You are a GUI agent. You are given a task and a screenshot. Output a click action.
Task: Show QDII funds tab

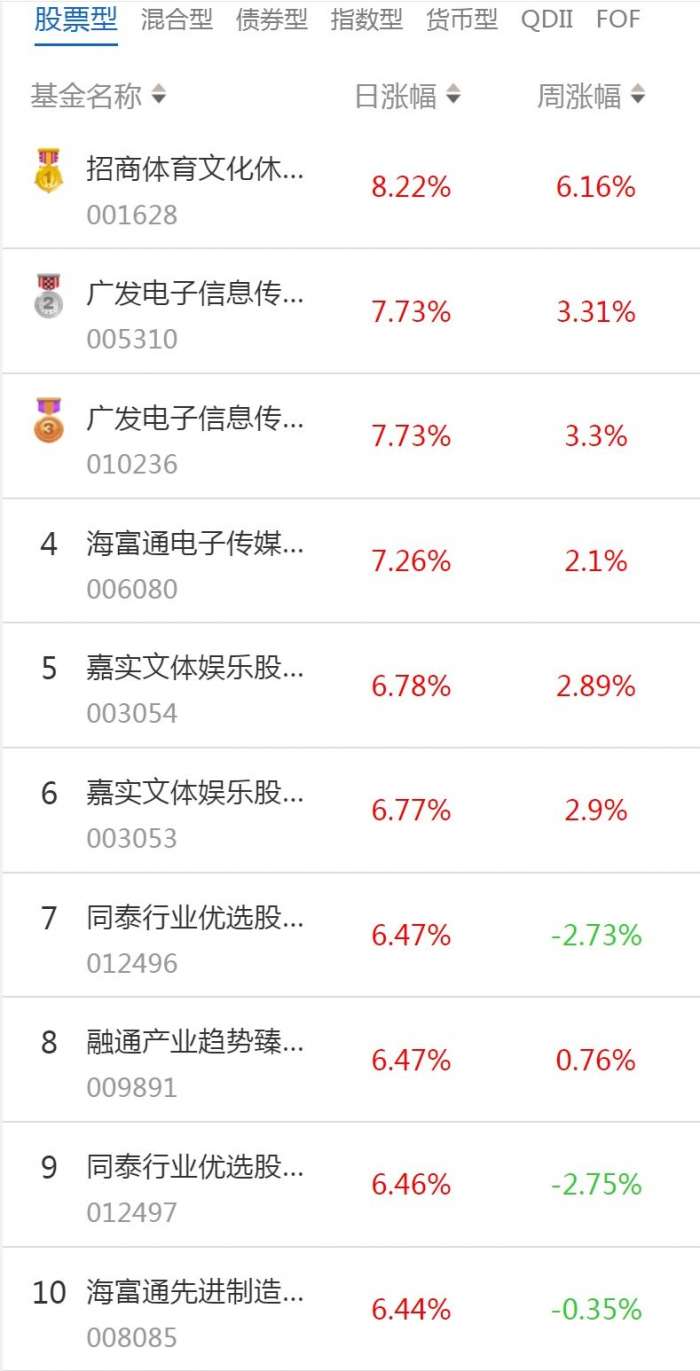point(547,20)
